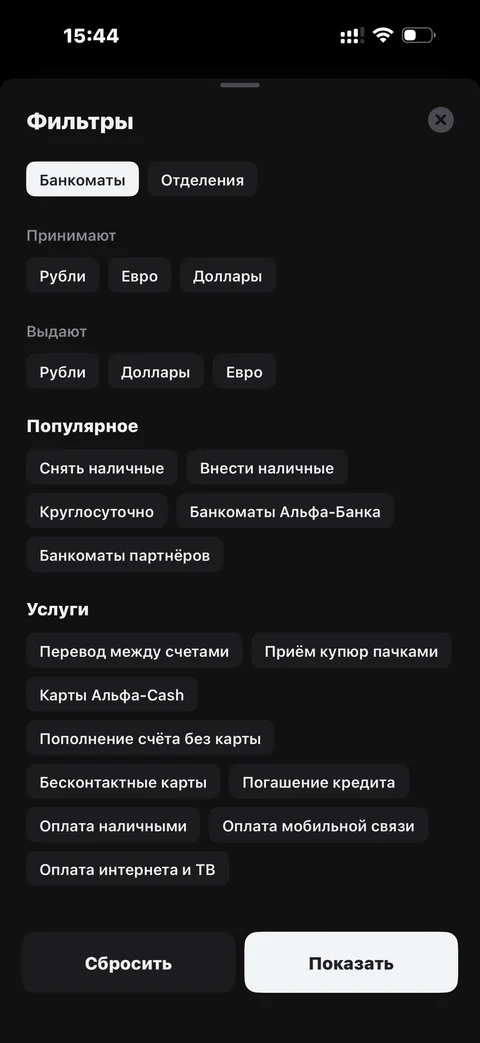480x1043 pixels.
Task: Filter by Банкоматы партнёров
Action: [125, 555]
